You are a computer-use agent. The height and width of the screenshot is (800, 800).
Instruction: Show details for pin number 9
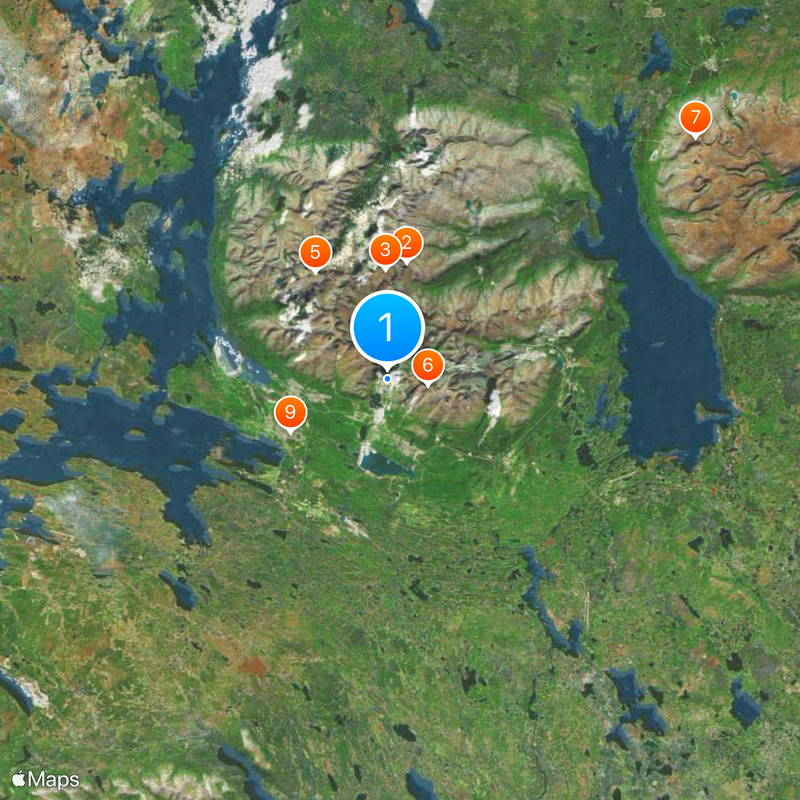[x=290, y=411]
